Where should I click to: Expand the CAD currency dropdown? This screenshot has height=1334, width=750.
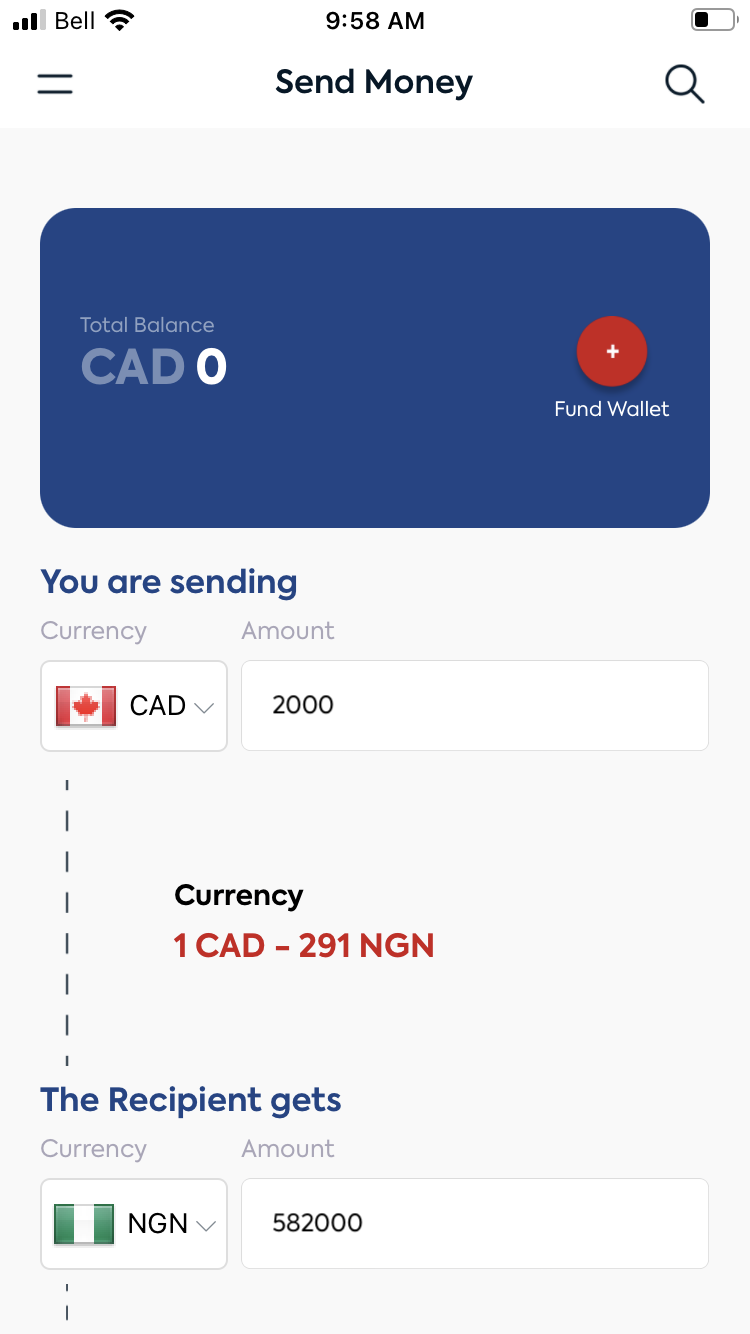click(134, 706)
